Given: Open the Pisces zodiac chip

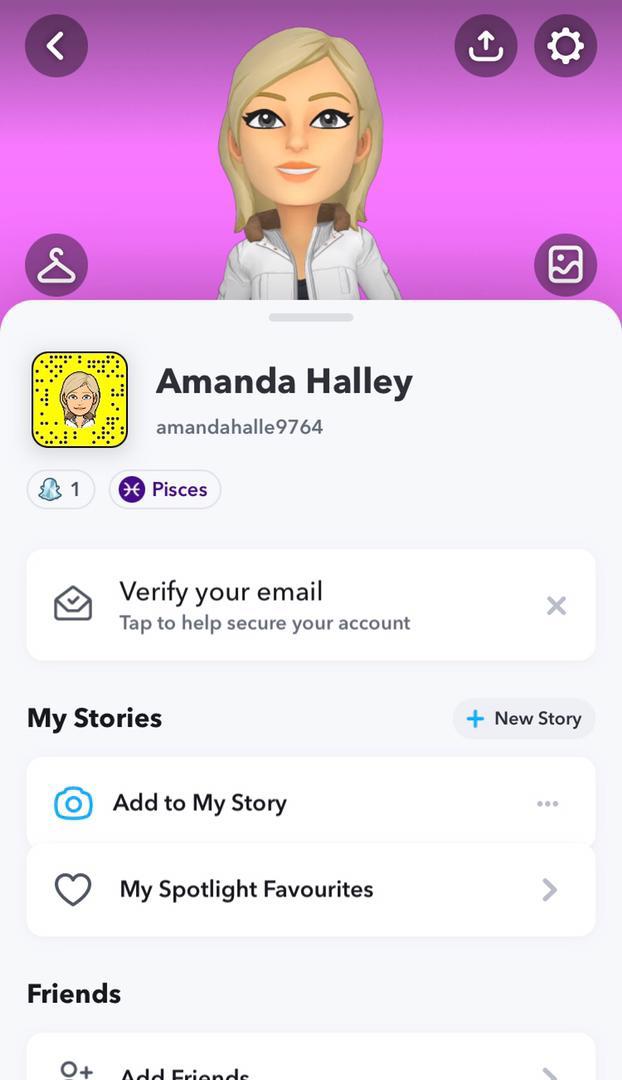Looking at the screenshot, I should pos(165,490).
